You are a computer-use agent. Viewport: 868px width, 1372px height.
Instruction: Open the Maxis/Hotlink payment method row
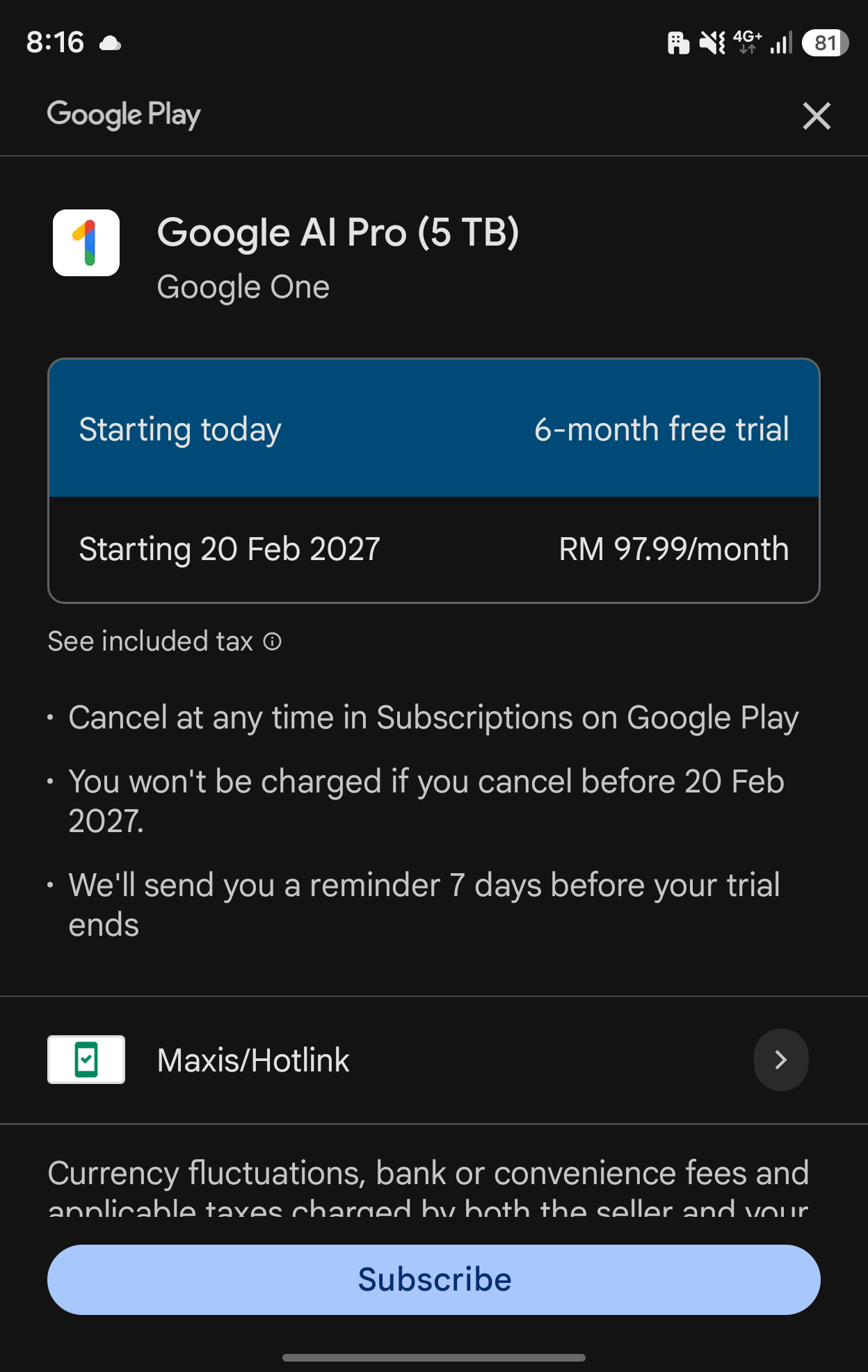[x=434, y=1060]
